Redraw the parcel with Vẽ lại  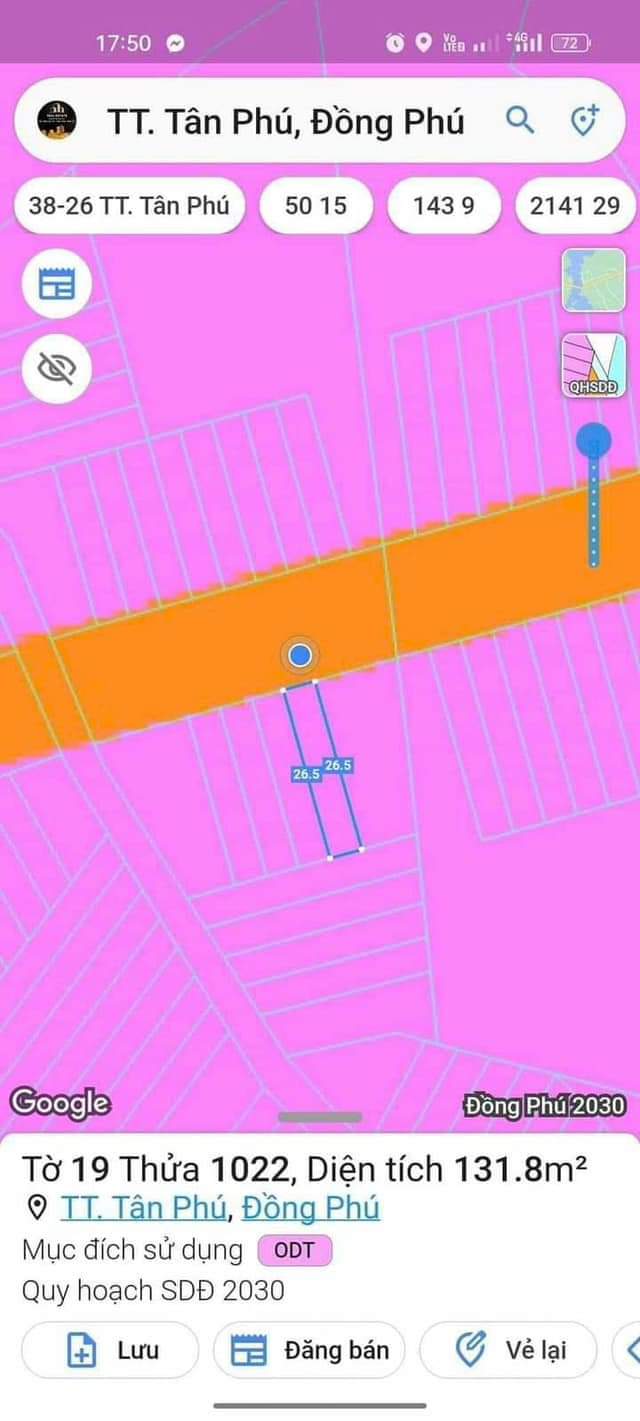(x=508, y=1350)
